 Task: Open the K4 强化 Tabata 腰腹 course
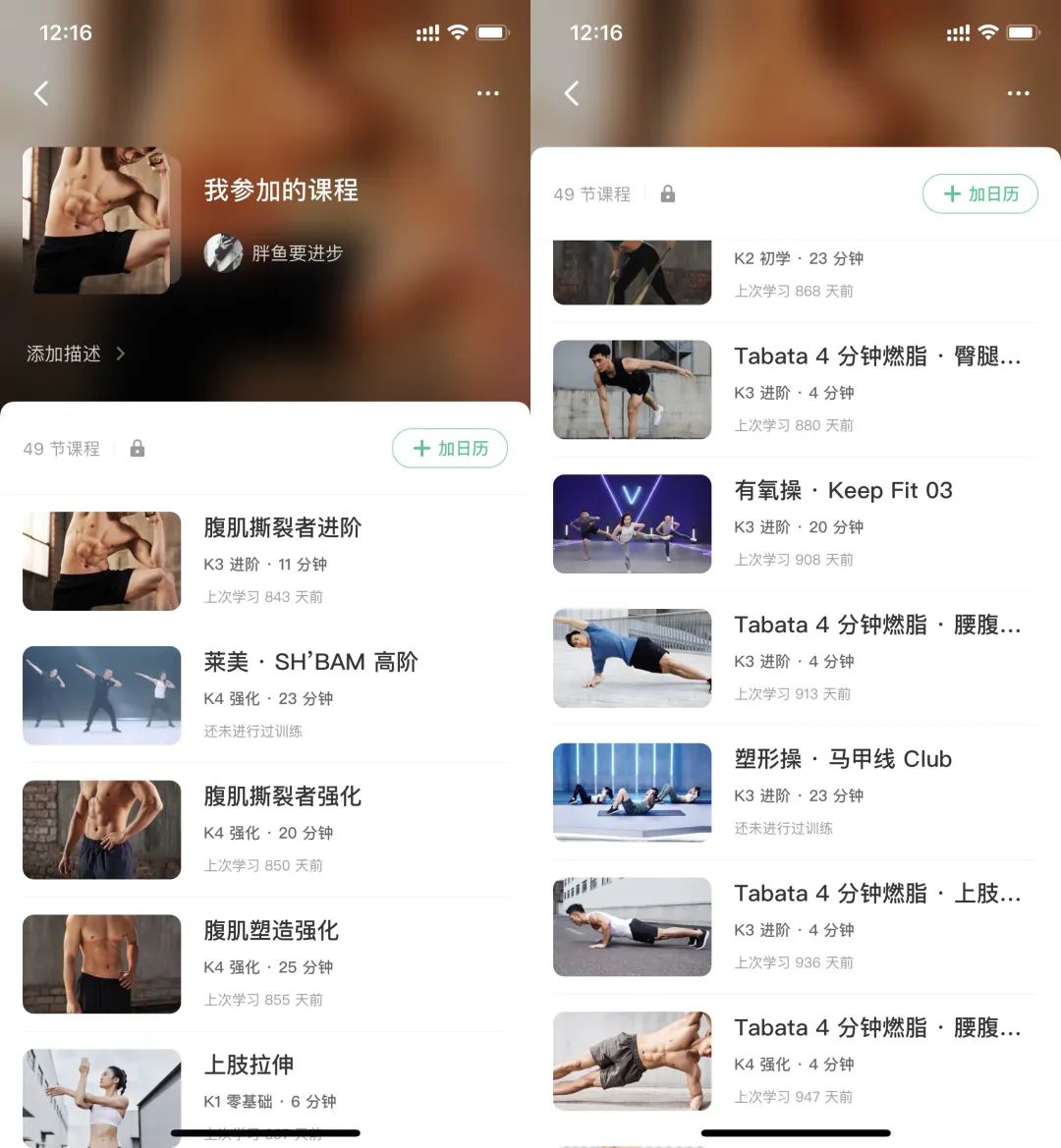point(876,1028)
